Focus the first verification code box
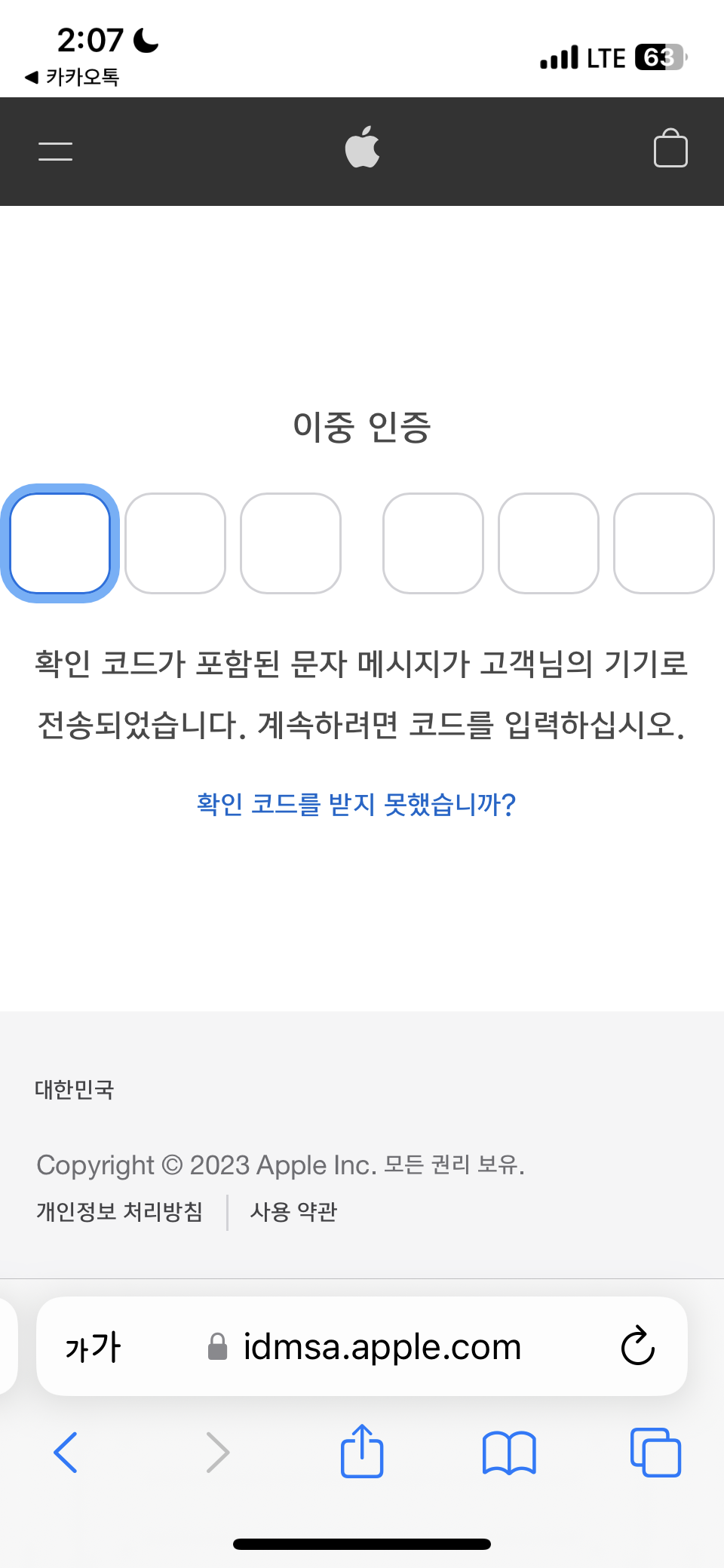Image resolution: width=724 pixels, height=1568 pixels. 60,543
